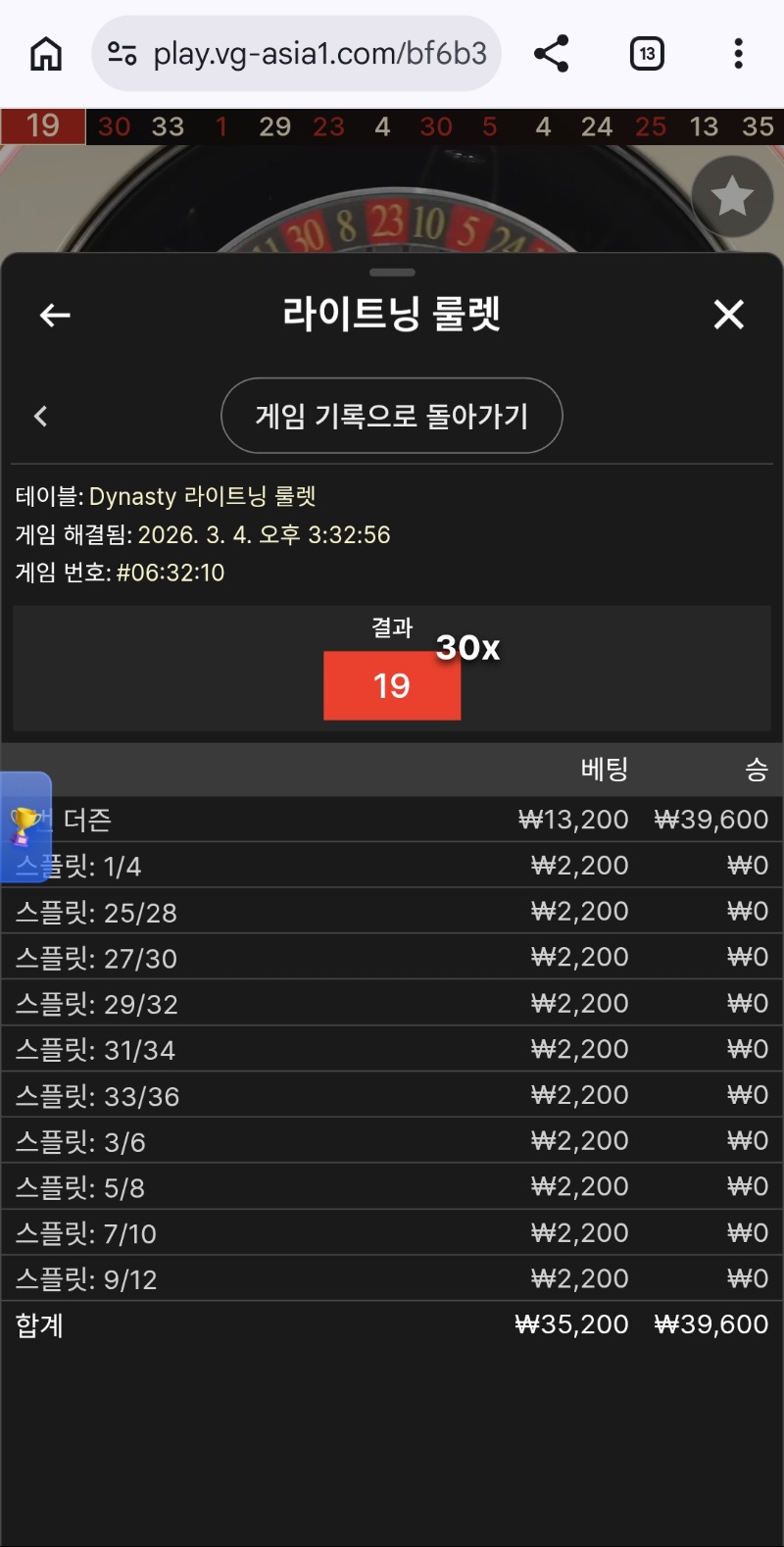The height and width of the screenshot is (1547, 784).
Task: Share this page
Action: [x=552, y=54]
